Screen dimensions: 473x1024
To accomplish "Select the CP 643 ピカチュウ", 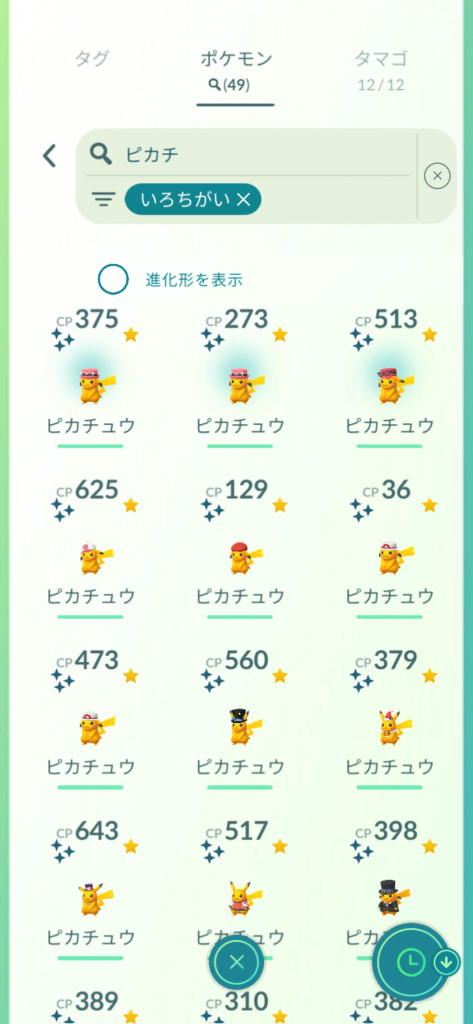I will 90,889.
